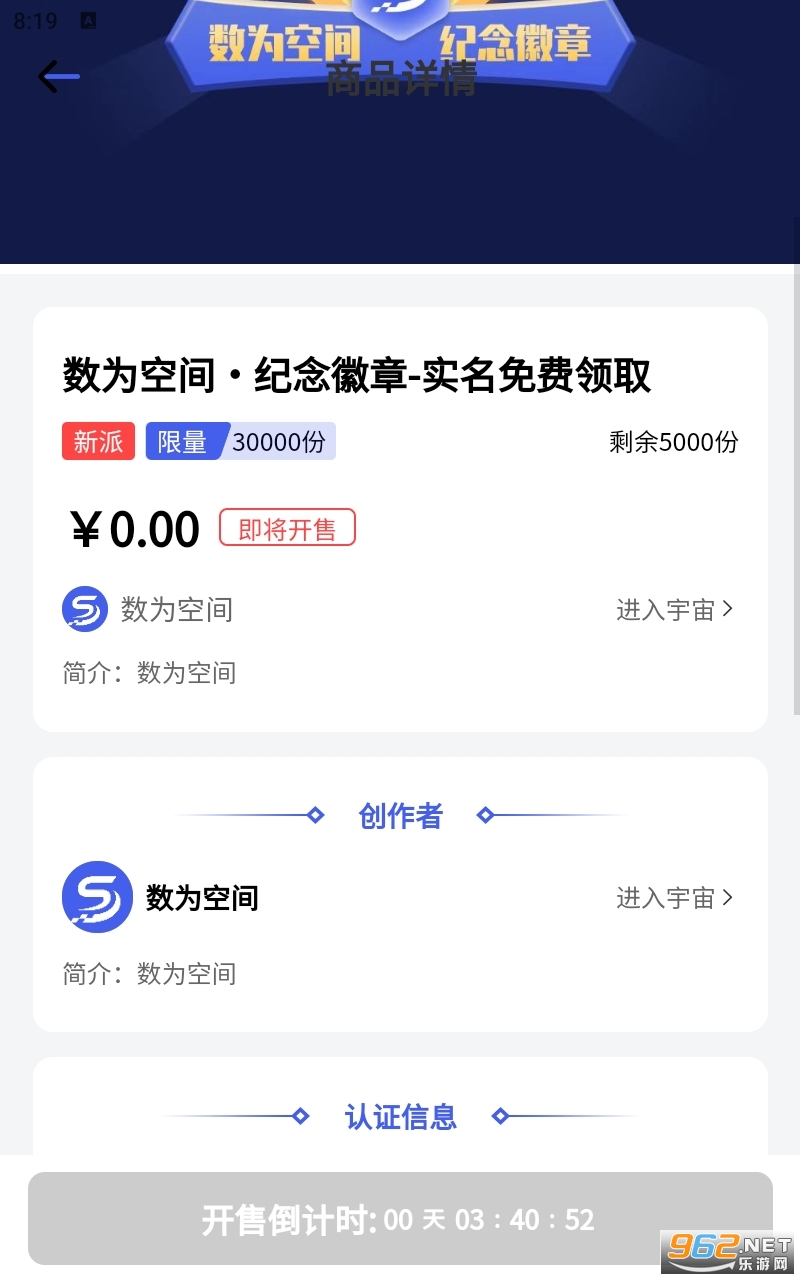Tap the 开售倒计时 countdown button
The width and height of the screenshot is (800, 1280).
tap(400, 1219)
